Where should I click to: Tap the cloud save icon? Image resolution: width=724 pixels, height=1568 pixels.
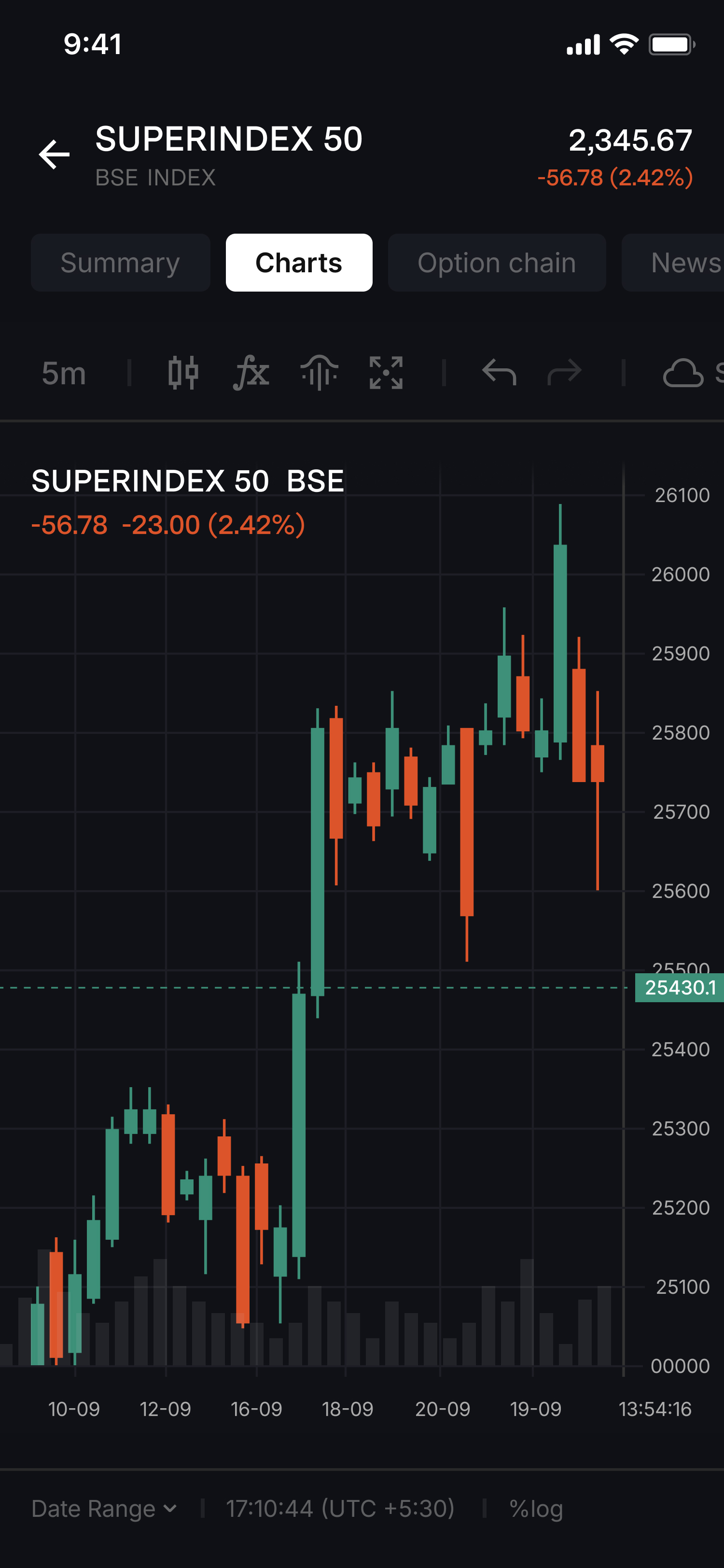tap(682, 373)
